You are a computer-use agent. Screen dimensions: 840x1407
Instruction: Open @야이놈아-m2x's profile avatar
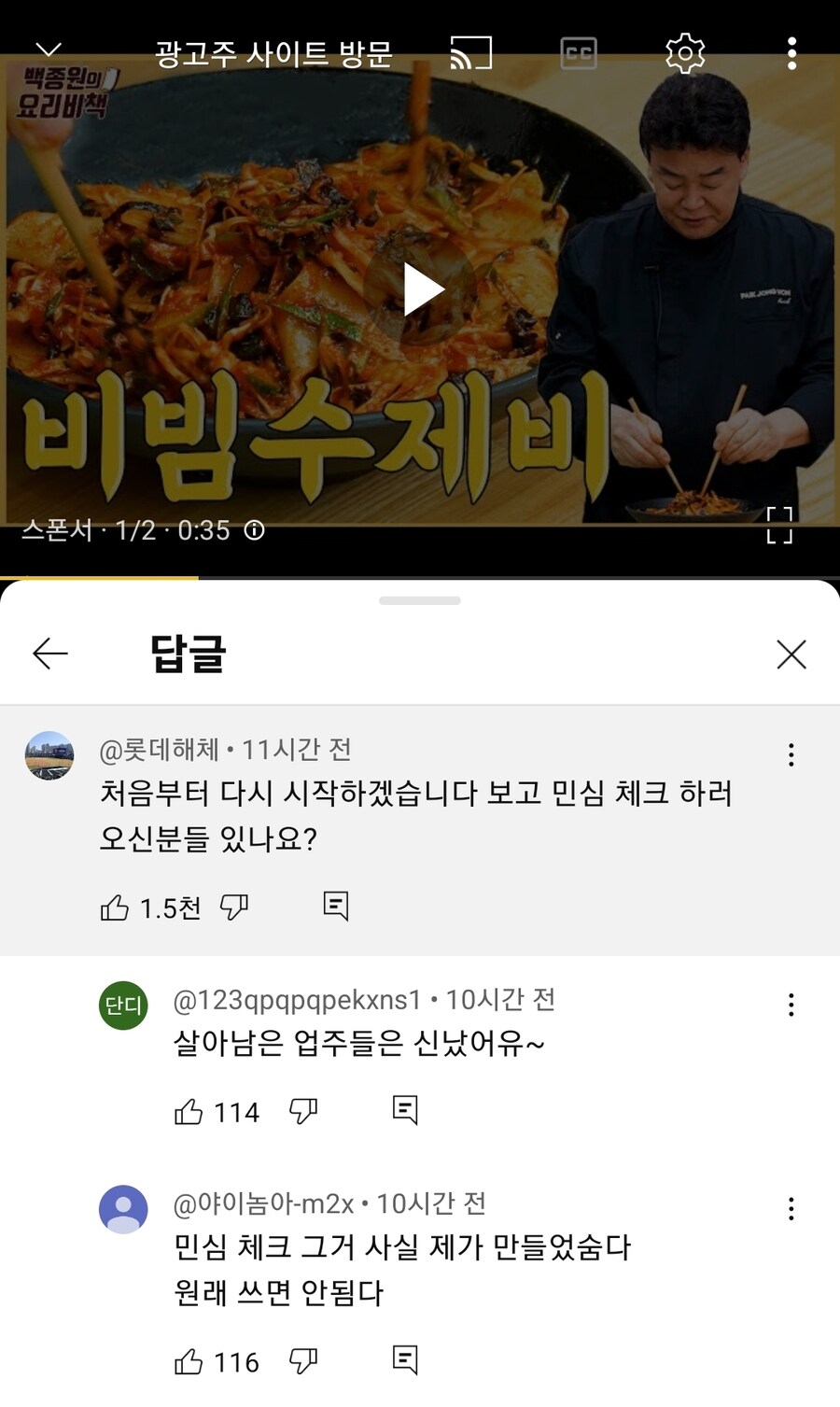(x=123, y=1209)
